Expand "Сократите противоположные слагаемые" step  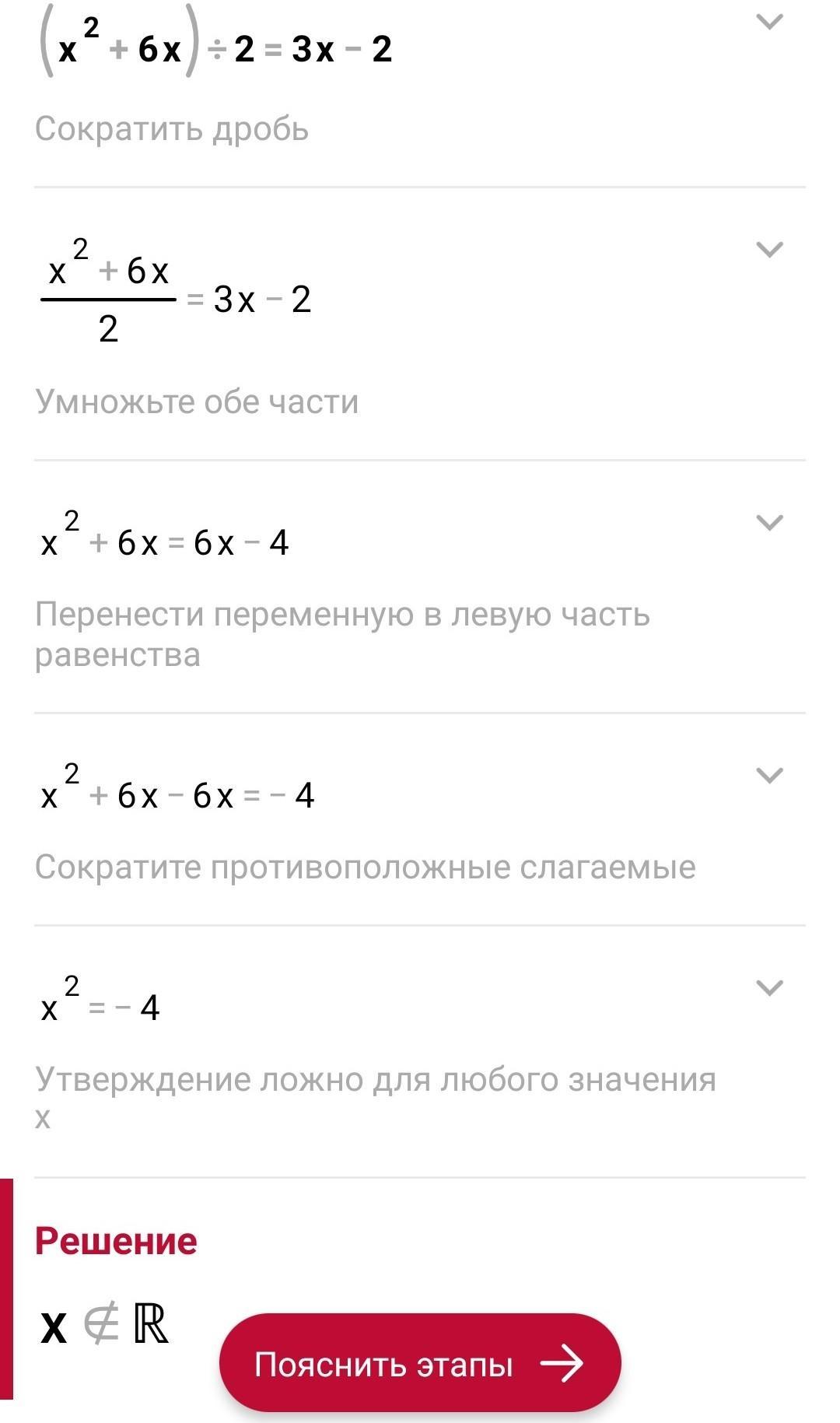(769, 776)
